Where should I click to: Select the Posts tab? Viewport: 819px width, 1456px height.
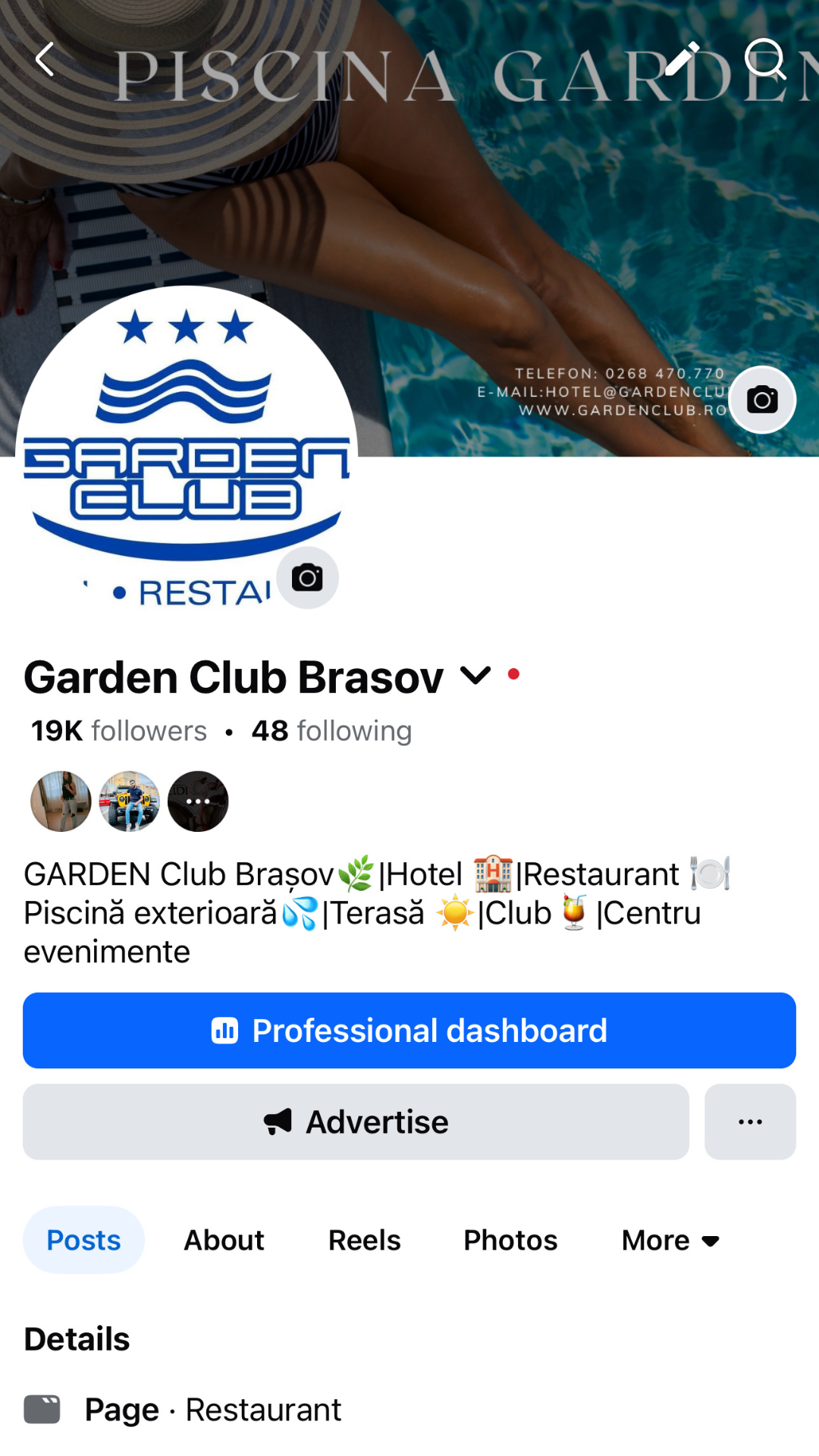(x=83, y=1240)
